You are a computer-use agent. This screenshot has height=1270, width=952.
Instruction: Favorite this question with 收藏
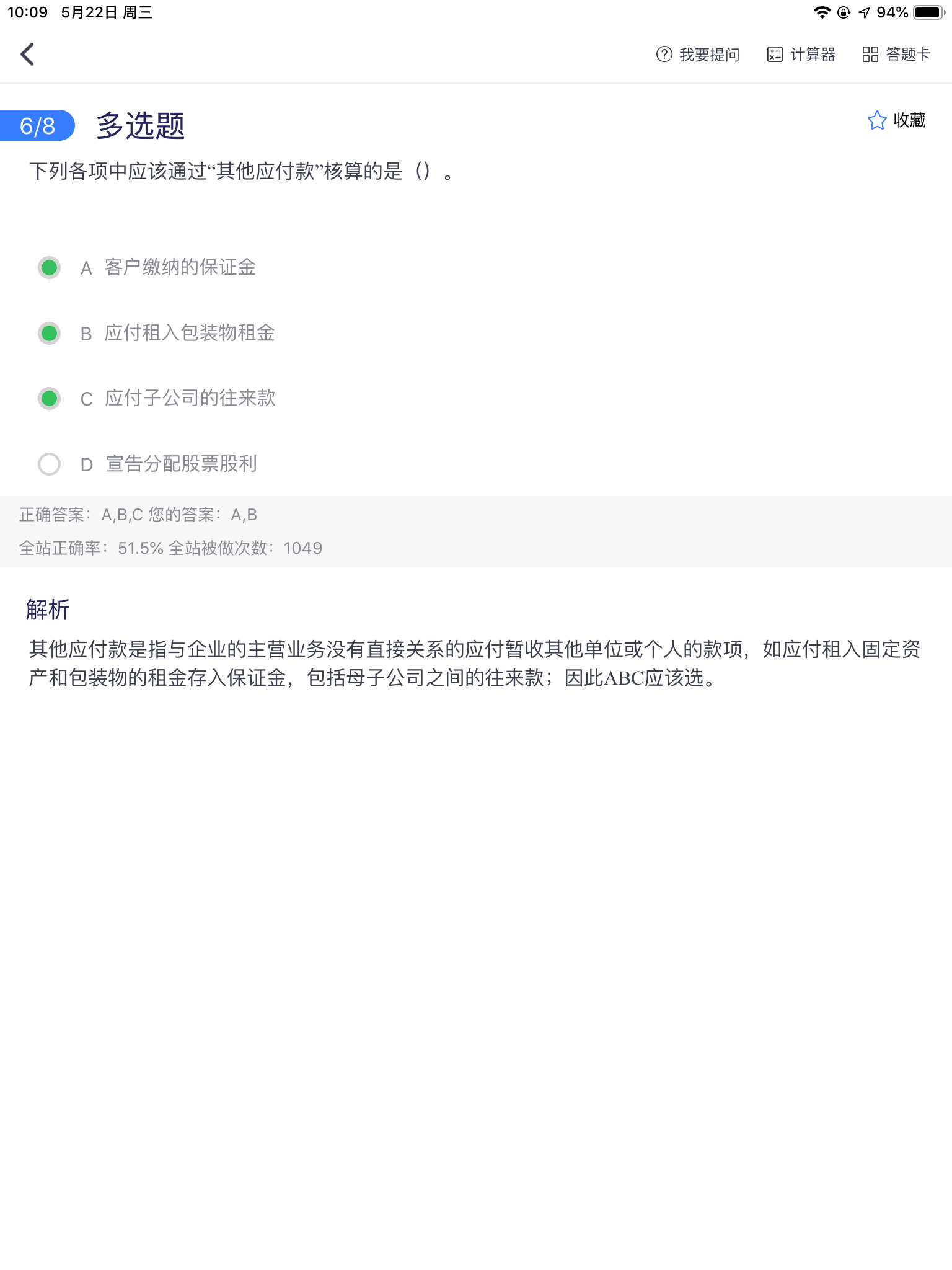(896, 120)
